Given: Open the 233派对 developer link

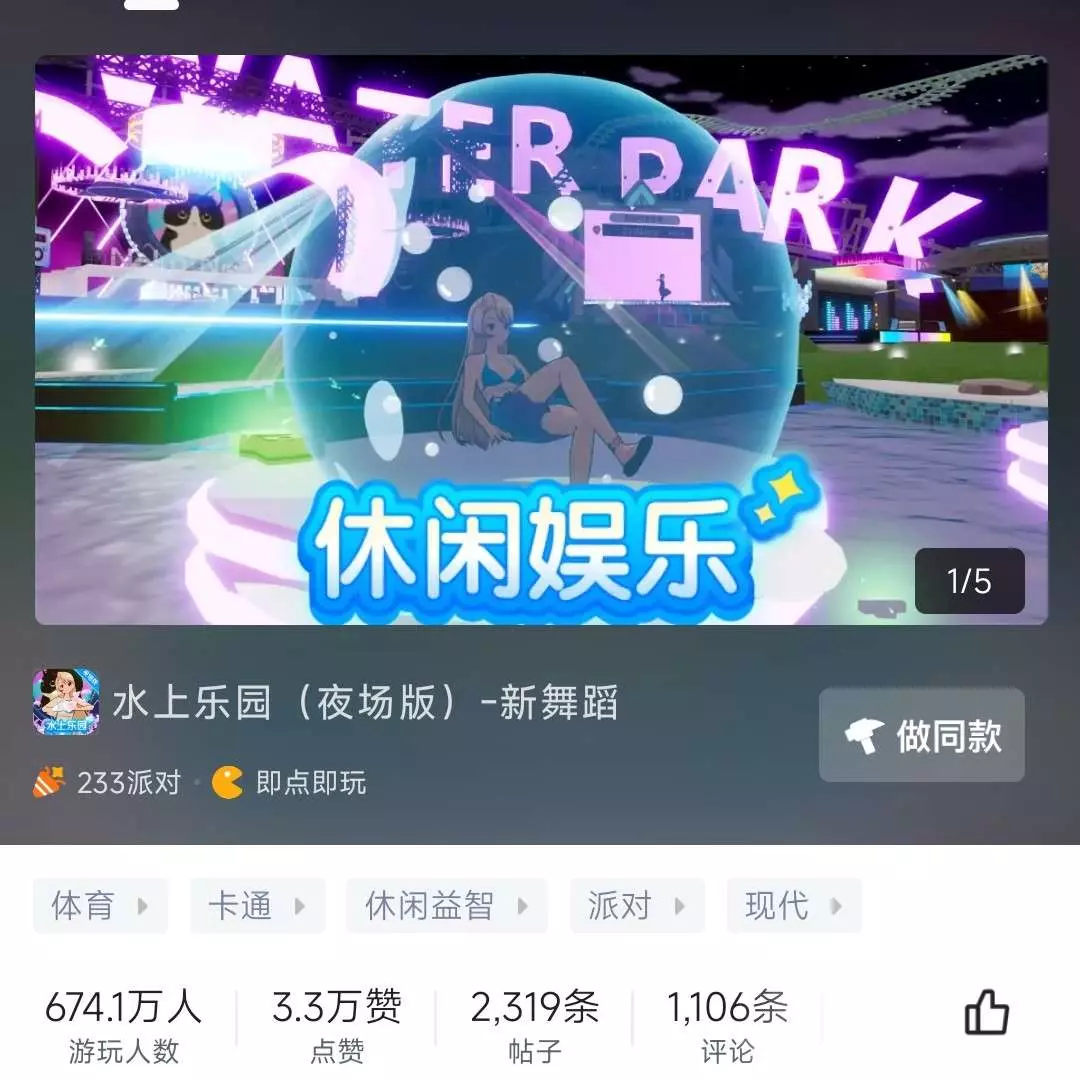Looking at the screenshot, I should (108, 782).
